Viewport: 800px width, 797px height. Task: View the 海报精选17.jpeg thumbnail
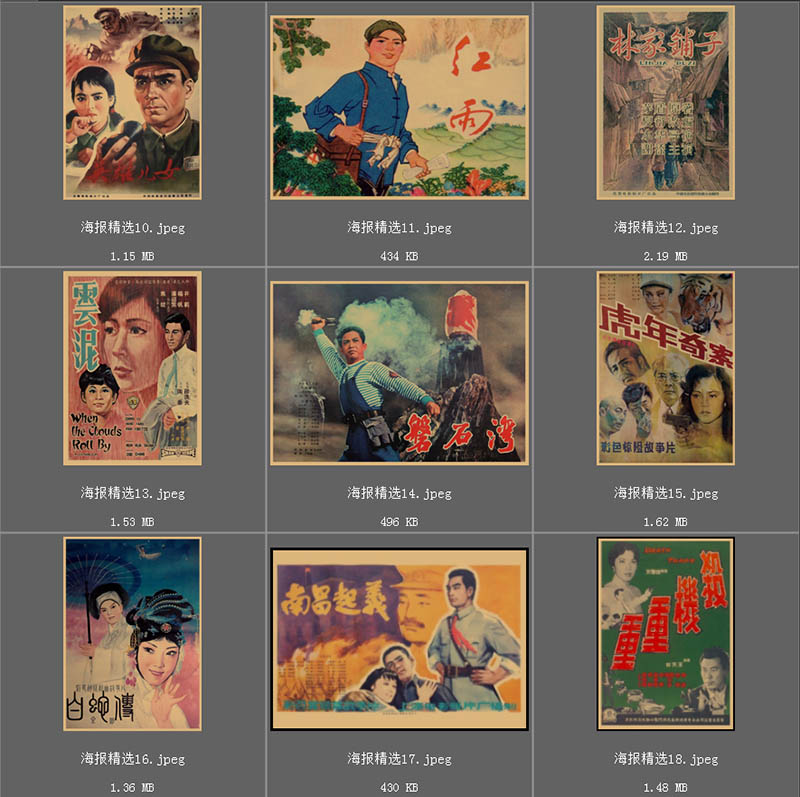point(399,639)
